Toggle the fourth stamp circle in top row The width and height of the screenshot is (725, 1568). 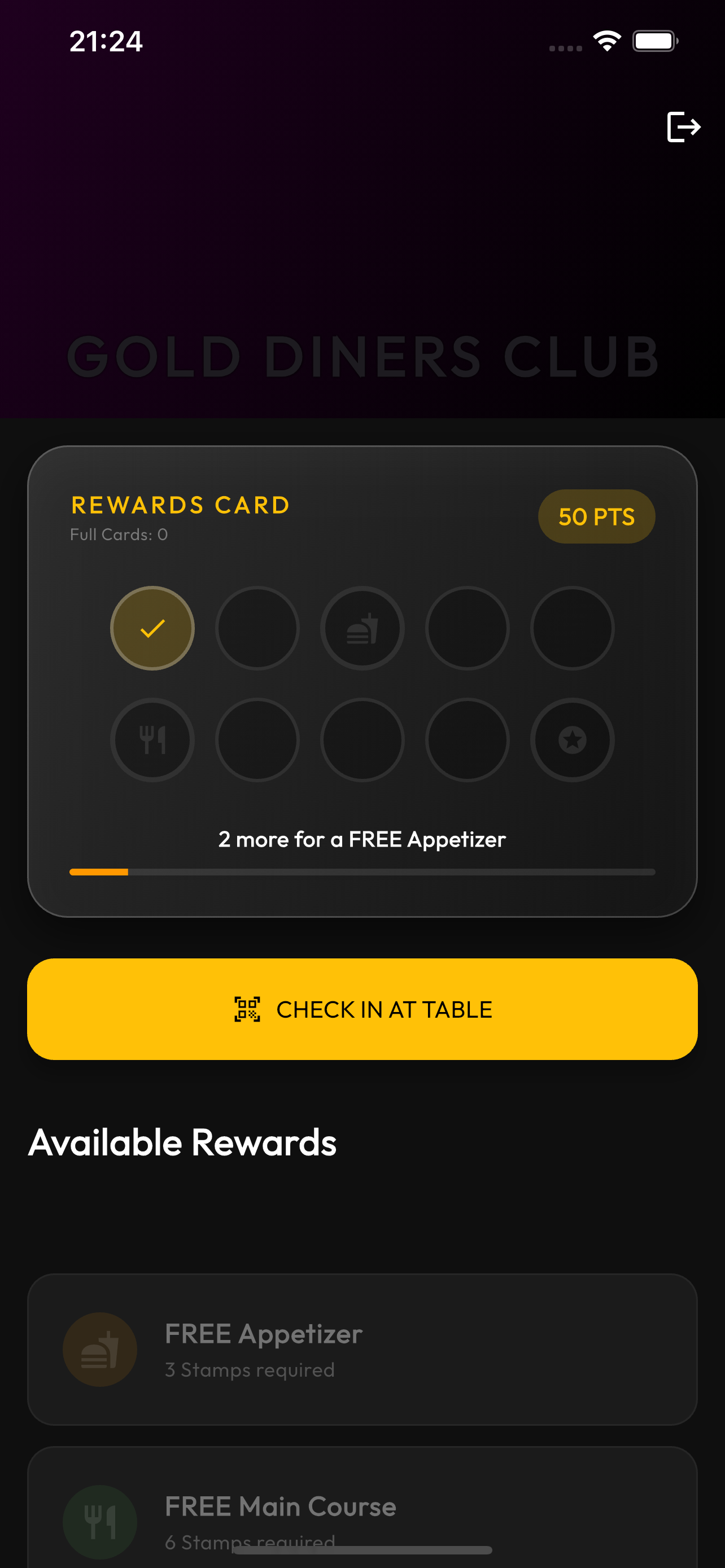tap(467, 628)
